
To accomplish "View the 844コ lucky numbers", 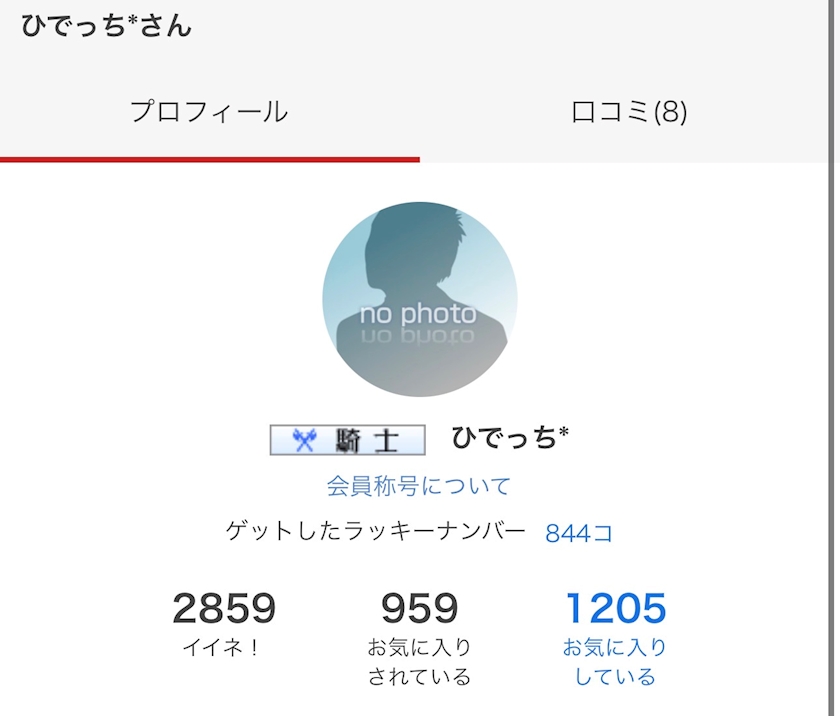I will click(579, 532).
